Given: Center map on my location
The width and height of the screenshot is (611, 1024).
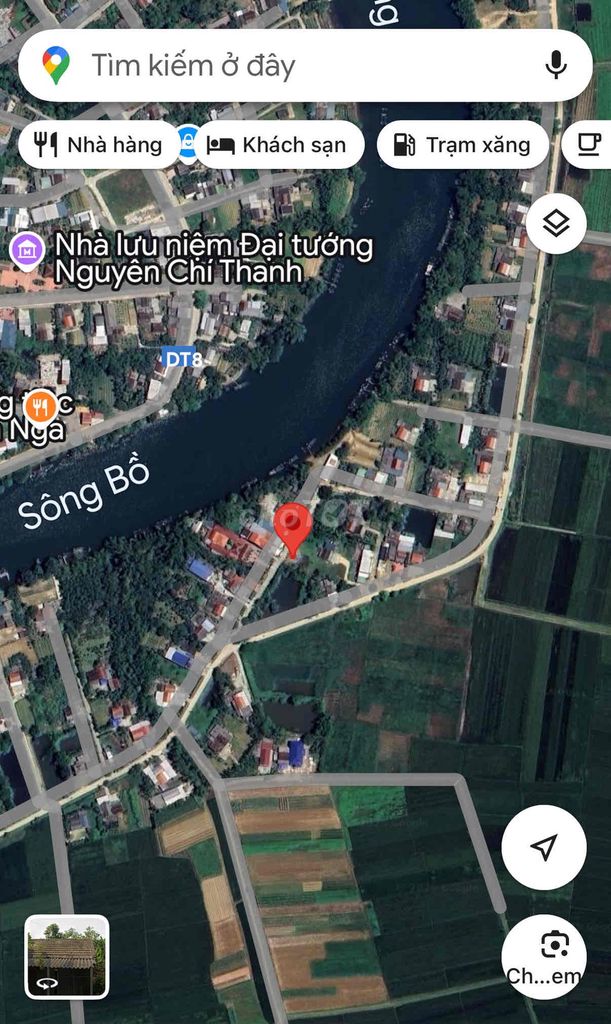Looking at the screenshot, I should pyautogui.click(x=544, y=847).
